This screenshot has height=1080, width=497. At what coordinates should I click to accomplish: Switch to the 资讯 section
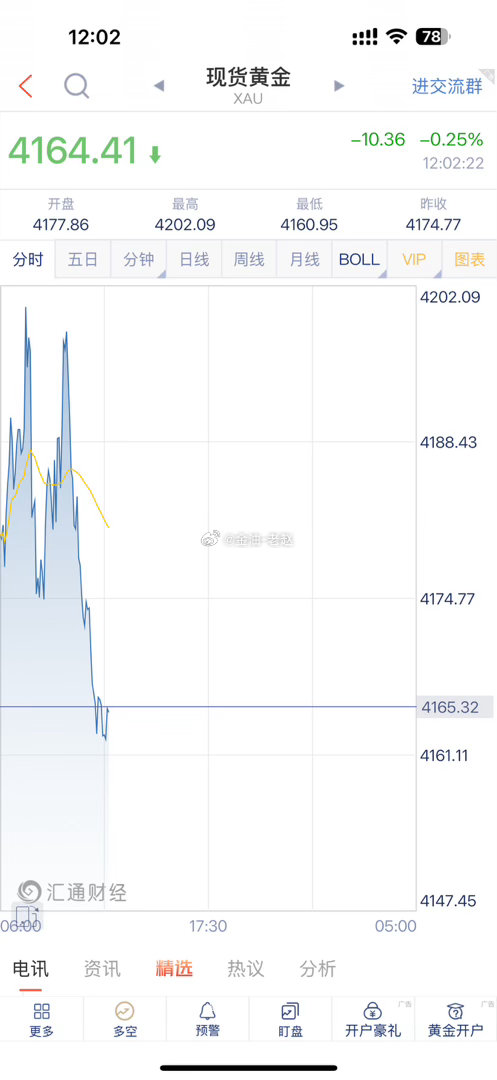102,968
